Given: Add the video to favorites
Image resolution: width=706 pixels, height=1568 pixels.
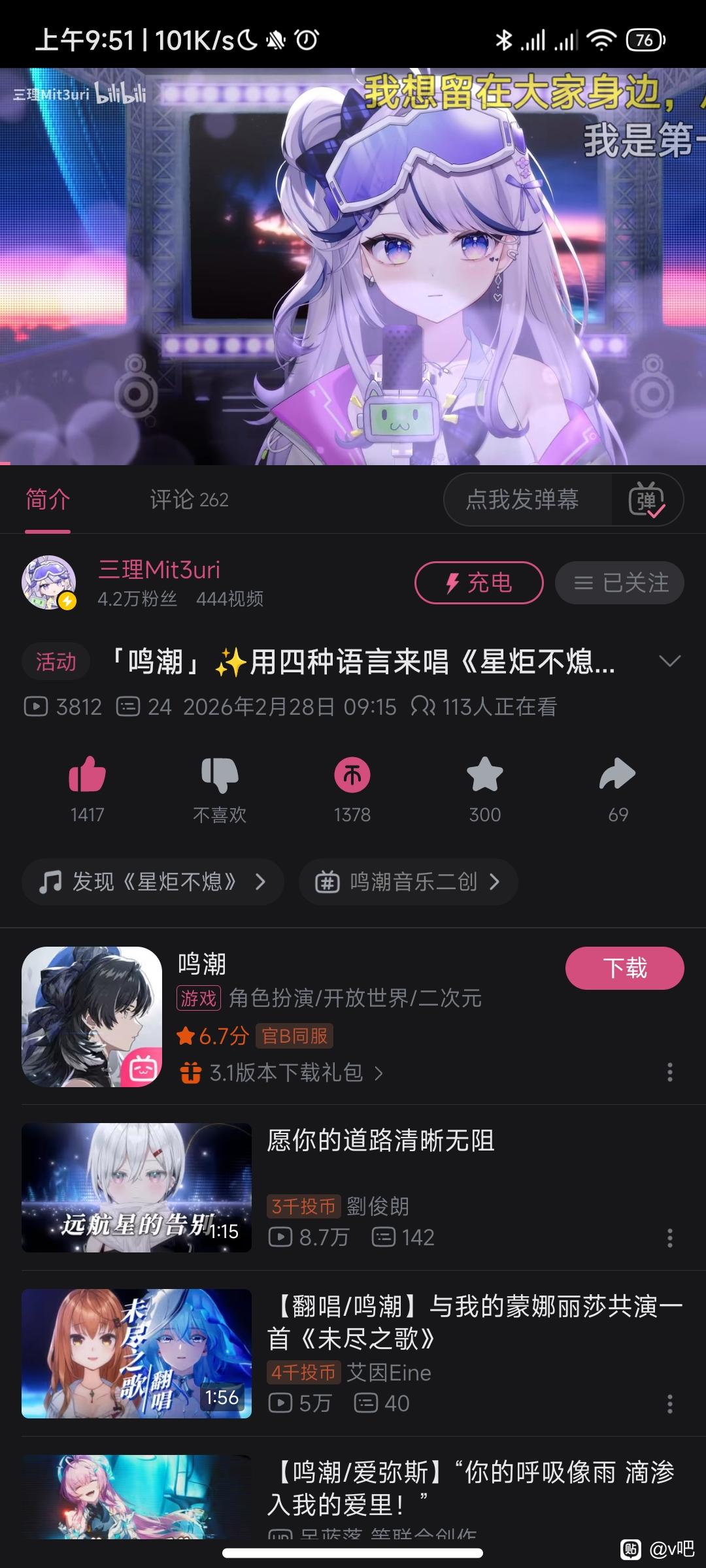Looking at the screenshot, I should pyautogui.click(x=484, y=776).
